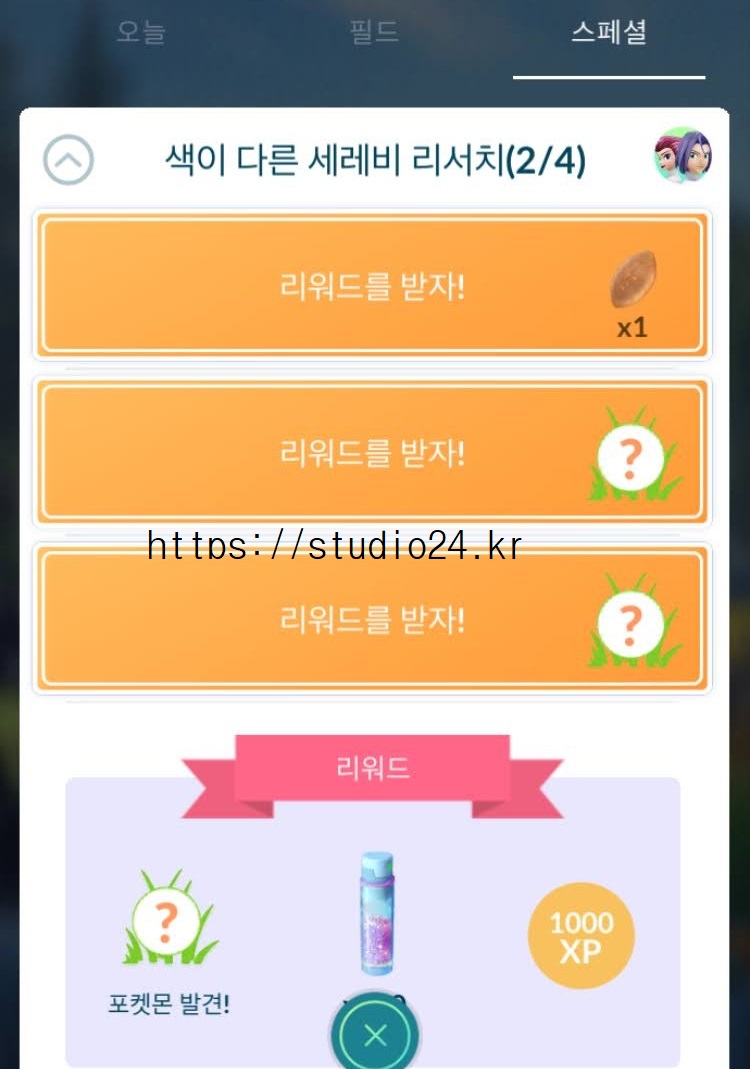Switch to the 필드 tab
Viewport: 750px width, 1069px height.
pos(374,32)
